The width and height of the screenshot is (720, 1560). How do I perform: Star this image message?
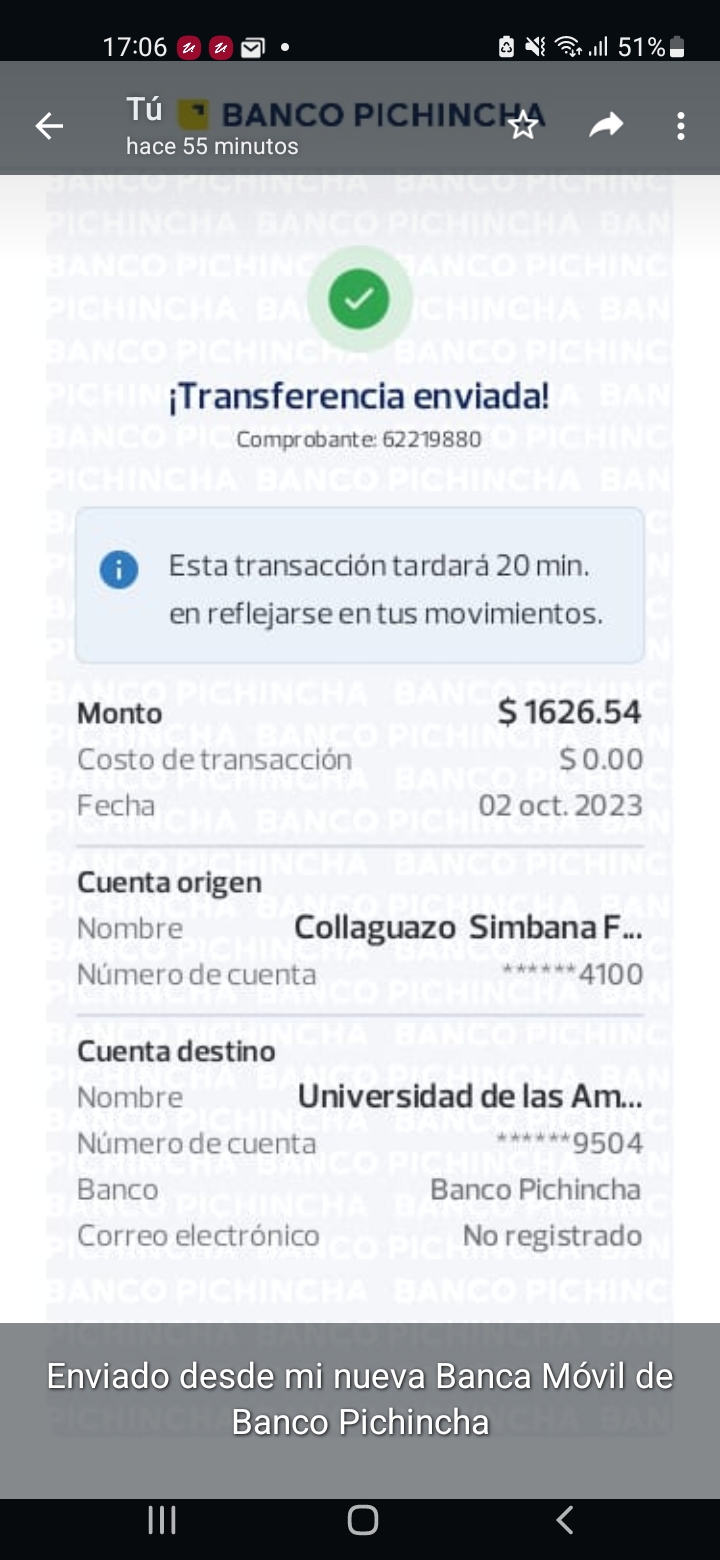pos(523,126)
